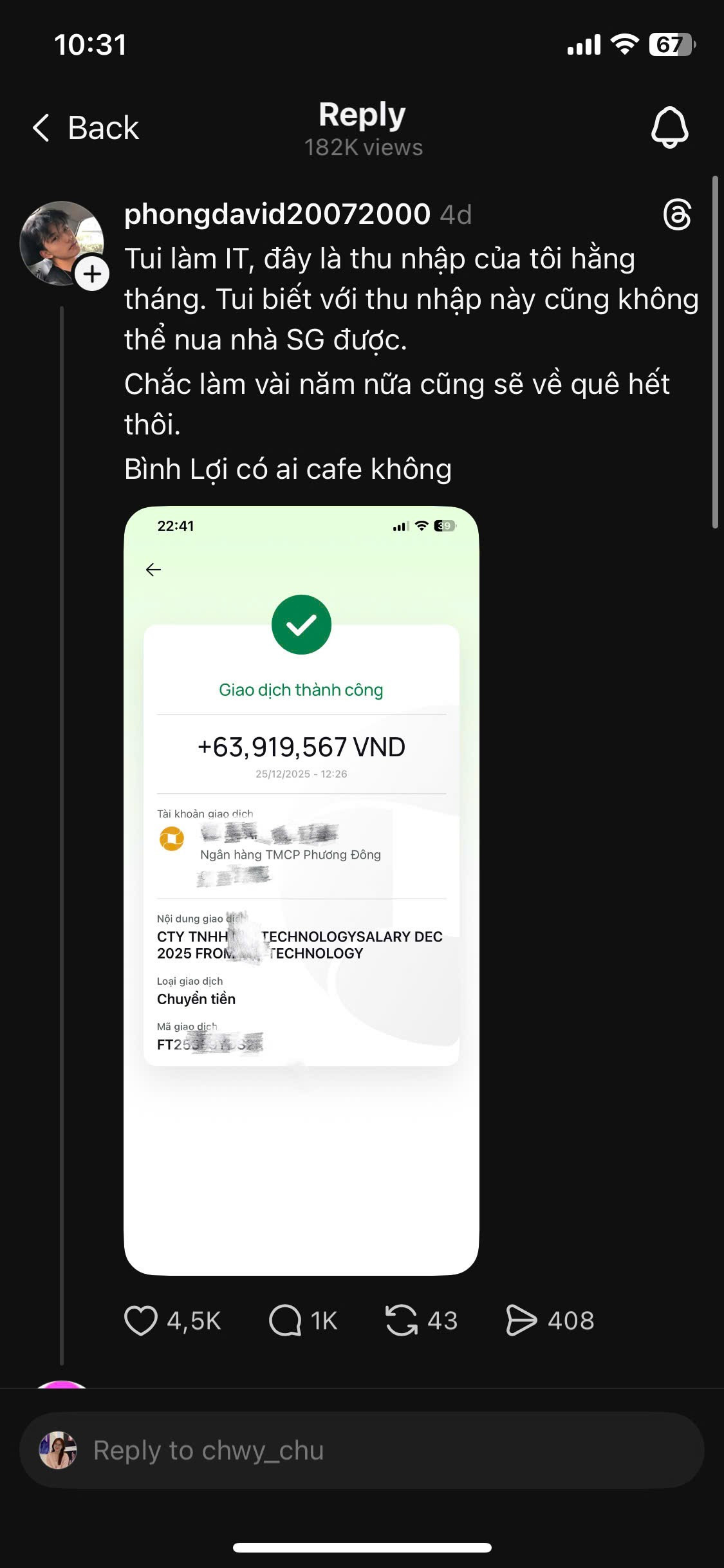Open phongdavid20072000's profile link
This screenshot has width=724, height=1568.
coord(277,216)
